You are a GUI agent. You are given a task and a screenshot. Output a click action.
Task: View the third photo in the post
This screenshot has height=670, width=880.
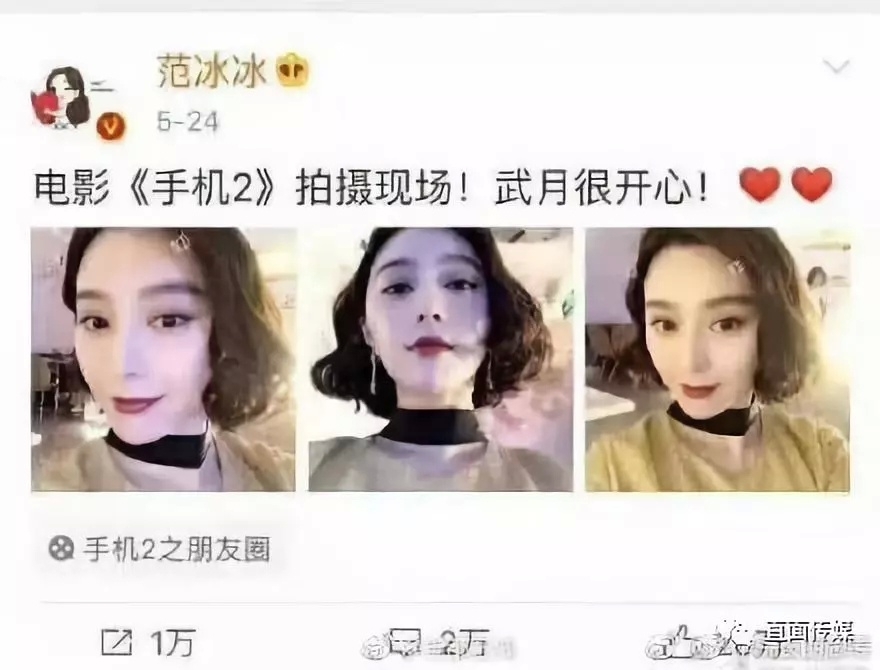[x=717, y=359]
